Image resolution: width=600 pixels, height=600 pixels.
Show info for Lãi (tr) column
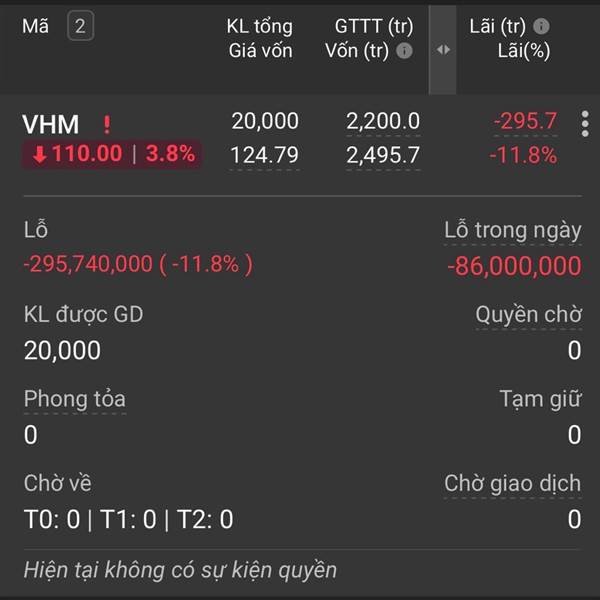pos(541,27)
